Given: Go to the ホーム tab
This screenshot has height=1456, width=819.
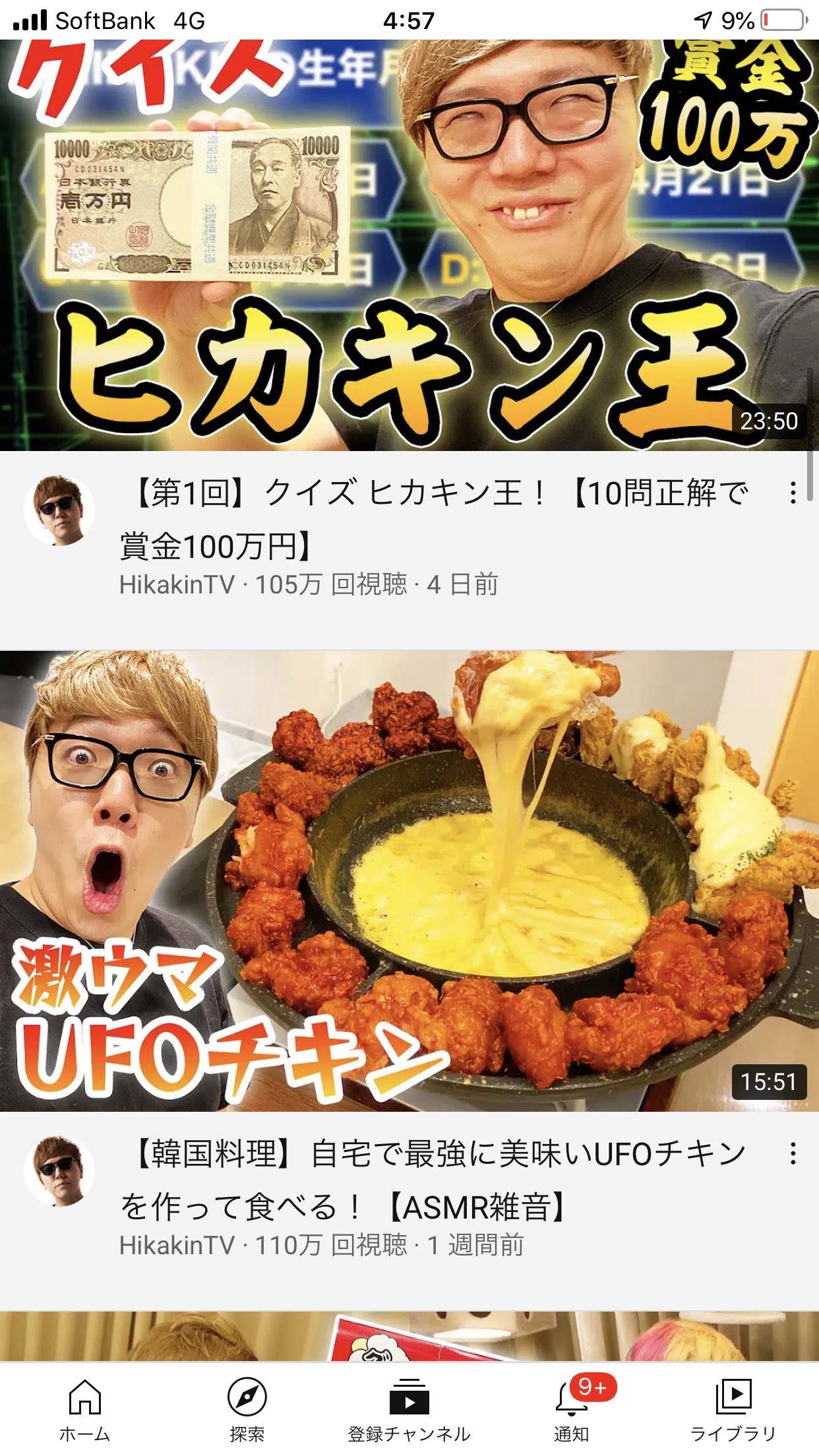Looking at the screenshot, I should 84,1410.
